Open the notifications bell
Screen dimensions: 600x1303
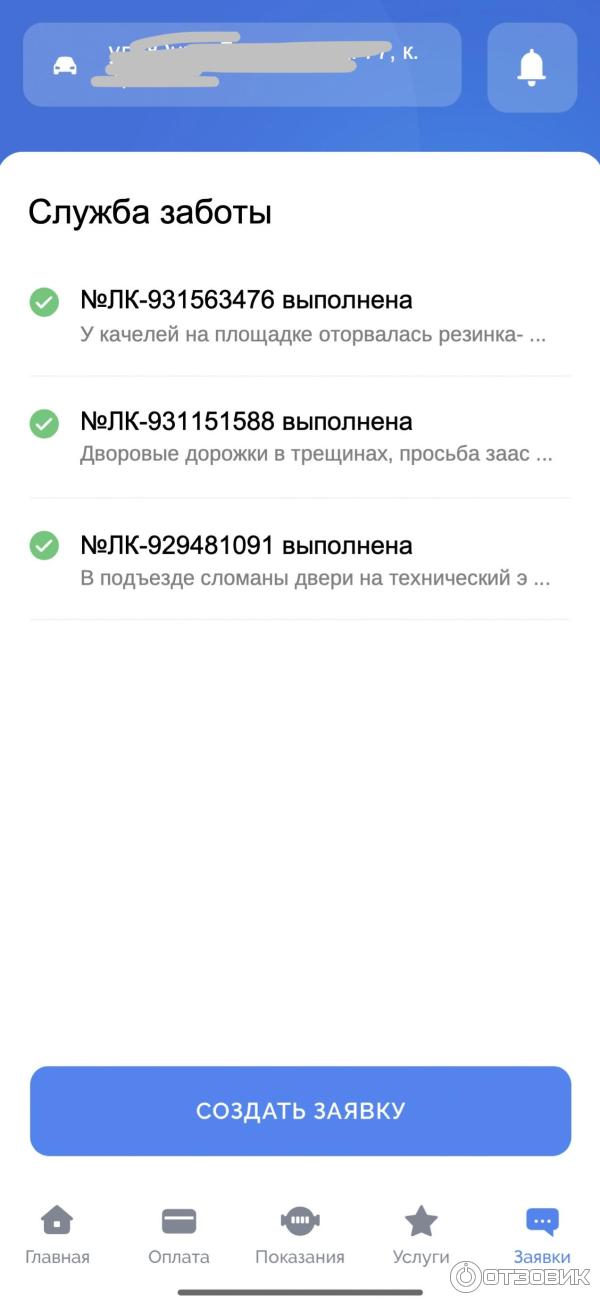[x=532, y=67]
